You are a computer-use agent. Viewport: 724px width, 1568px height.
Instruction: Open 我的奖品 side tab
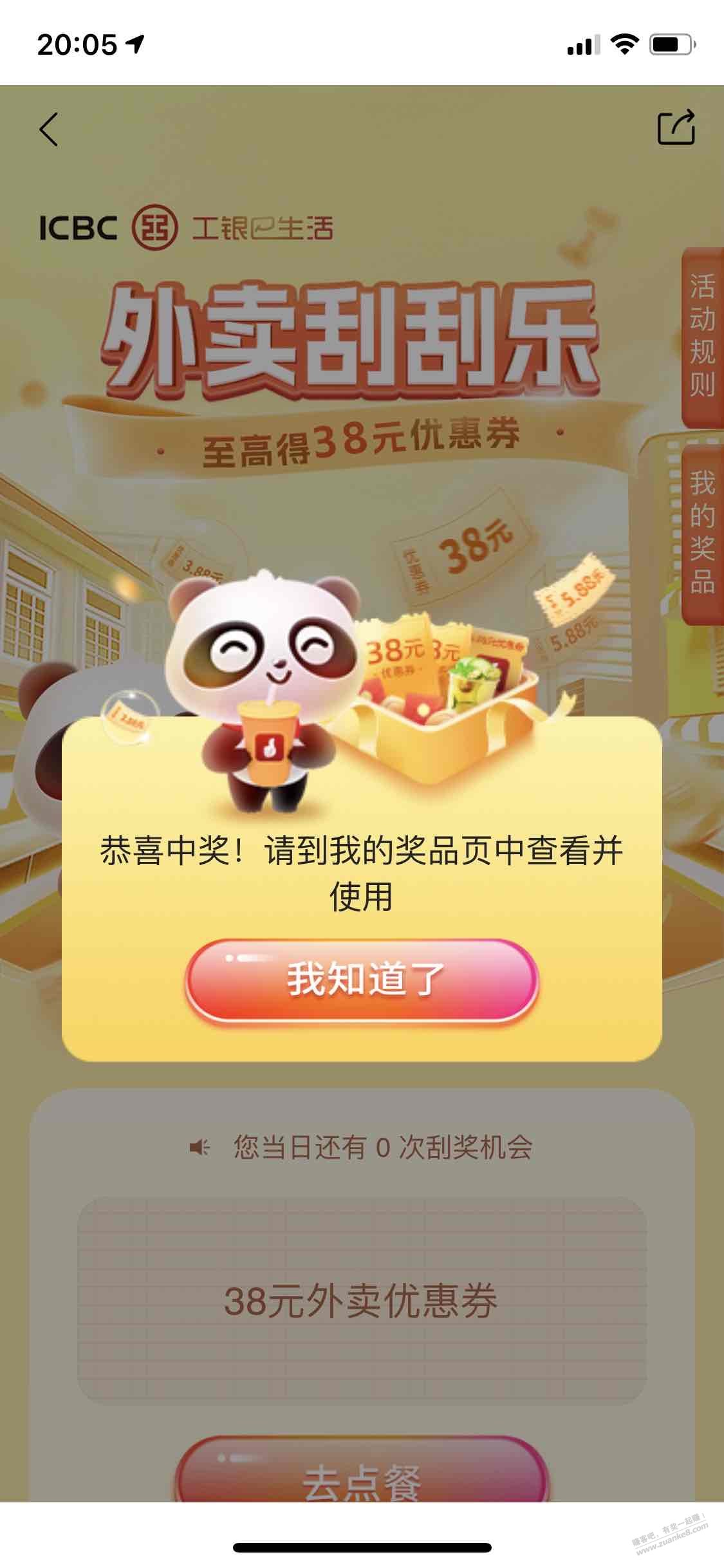702,533
